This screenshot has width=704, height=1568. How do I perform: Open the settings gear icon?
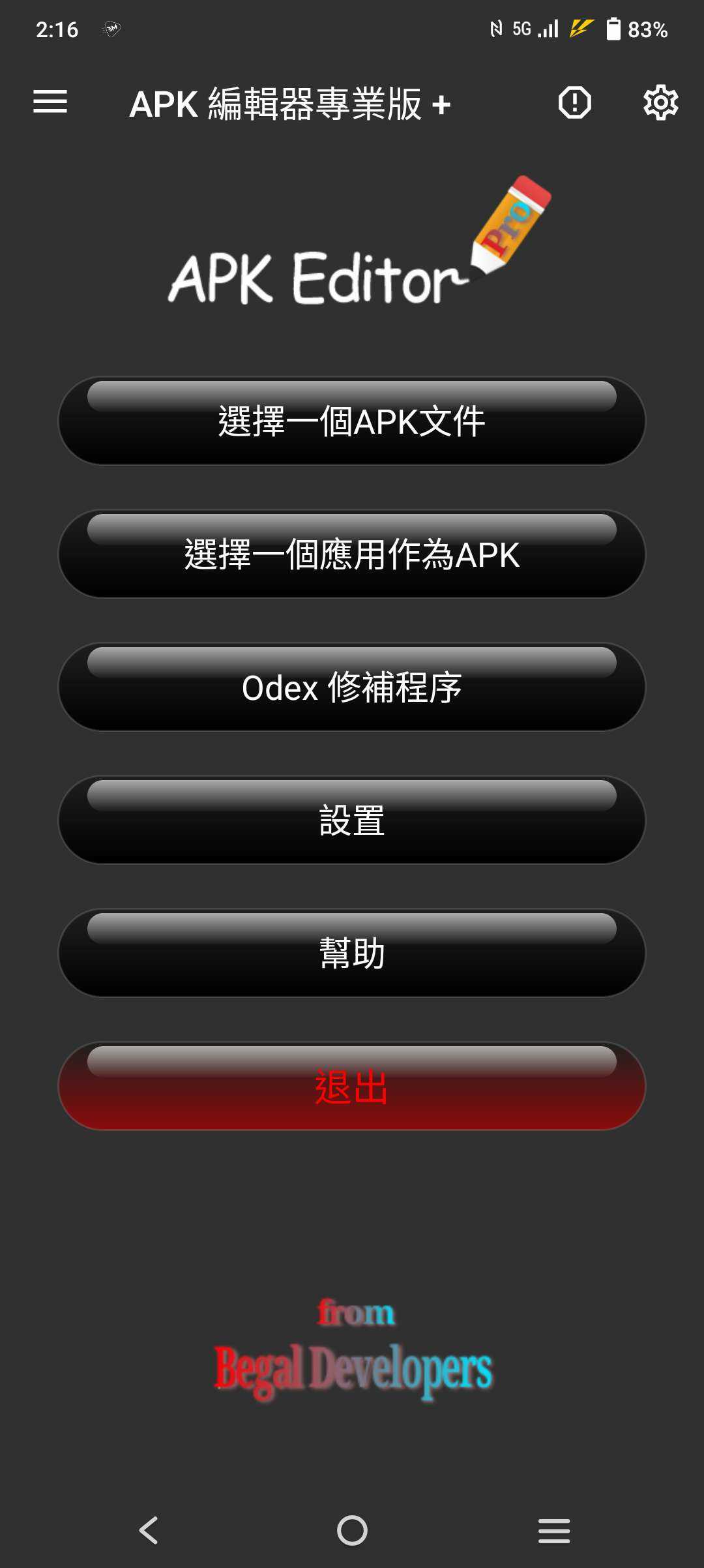click(x=660, y=102)
